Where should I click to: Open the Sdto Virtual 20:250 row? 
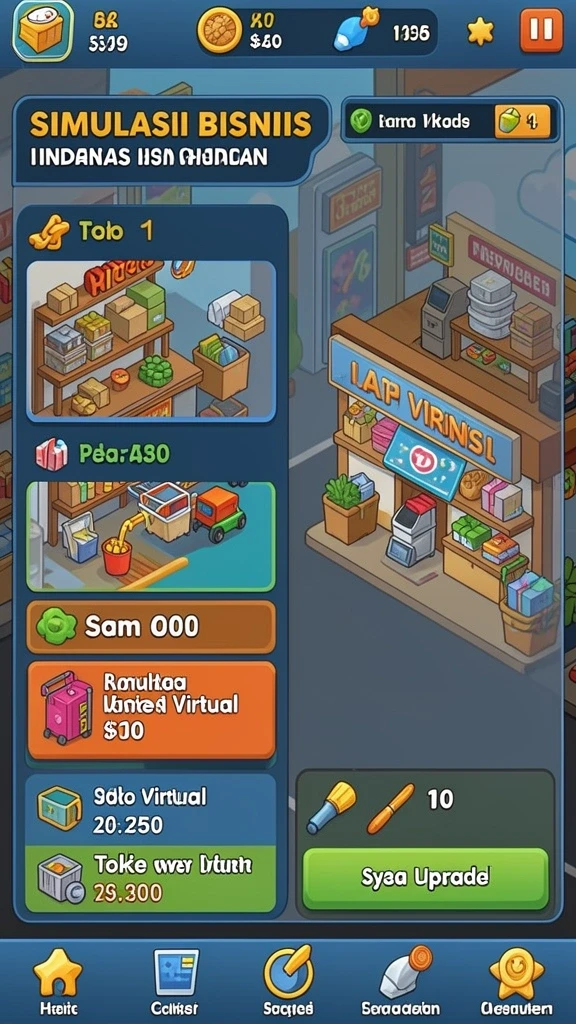(x=151, y=810)
